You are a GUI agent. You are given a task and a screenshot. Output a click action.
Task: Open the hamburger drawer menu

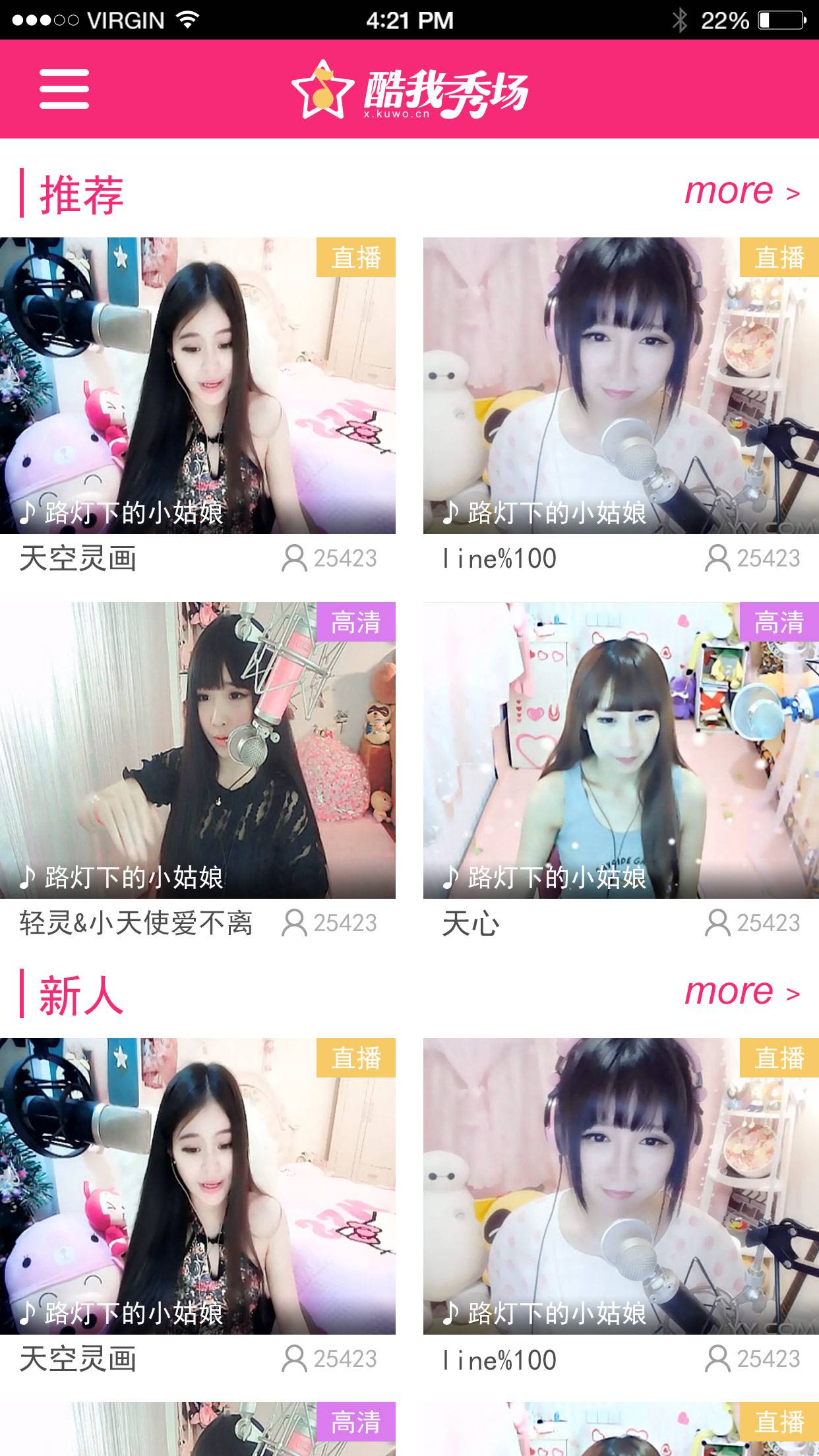point(64,89)
